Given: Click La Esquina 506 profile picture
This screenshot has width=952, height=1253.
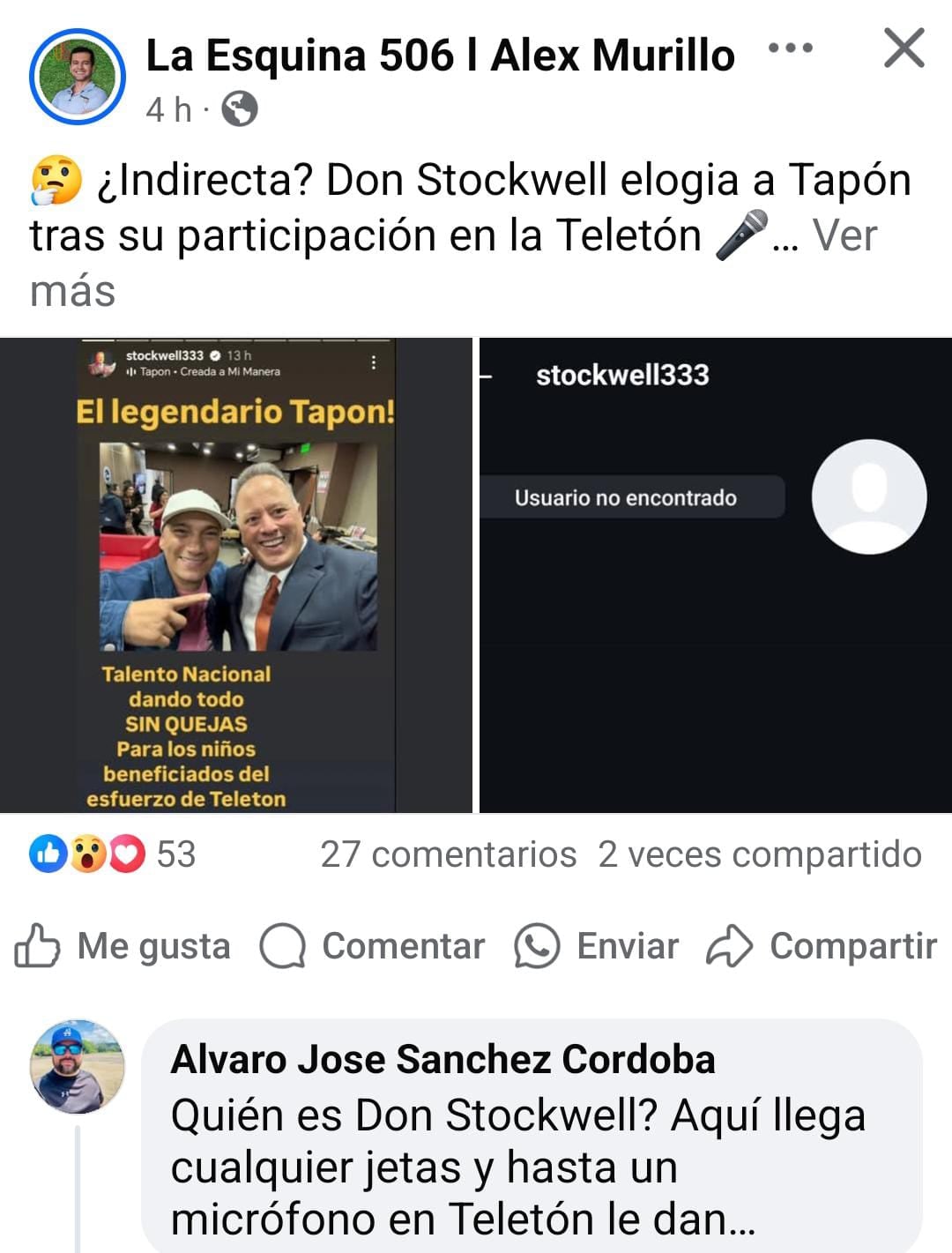Looking at the screenshot, I should pos(76,76).
